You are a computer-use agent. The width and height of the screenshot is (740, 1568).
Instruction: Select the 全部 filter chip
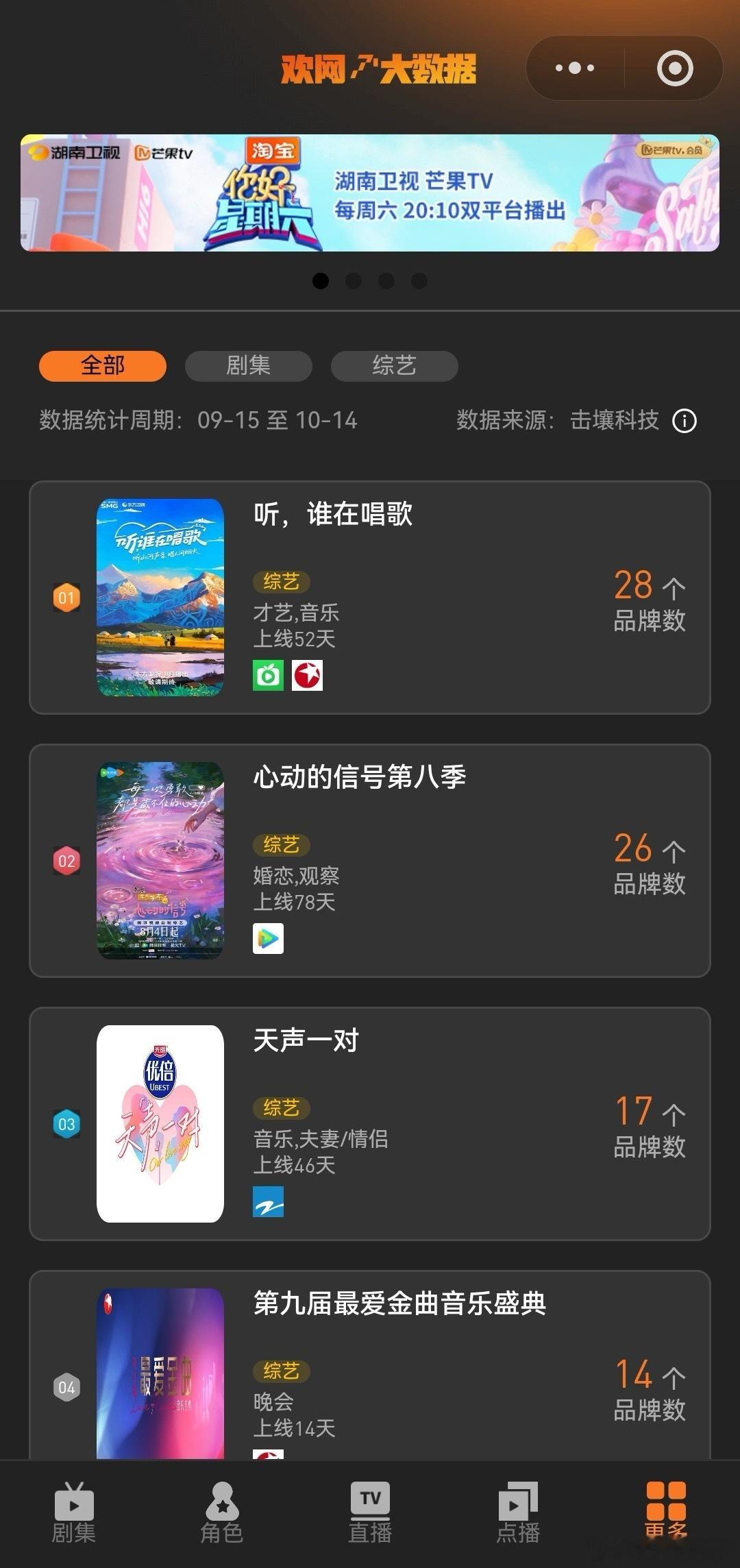pos(103,365)
